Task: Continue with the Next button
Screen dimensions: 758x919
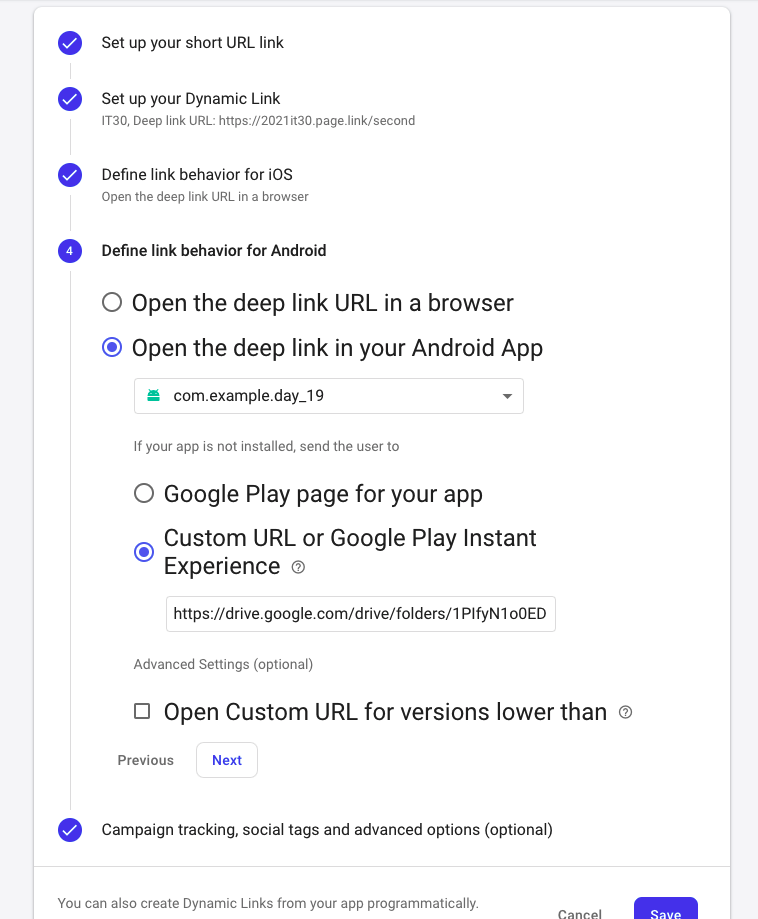Action: point(227,760)
